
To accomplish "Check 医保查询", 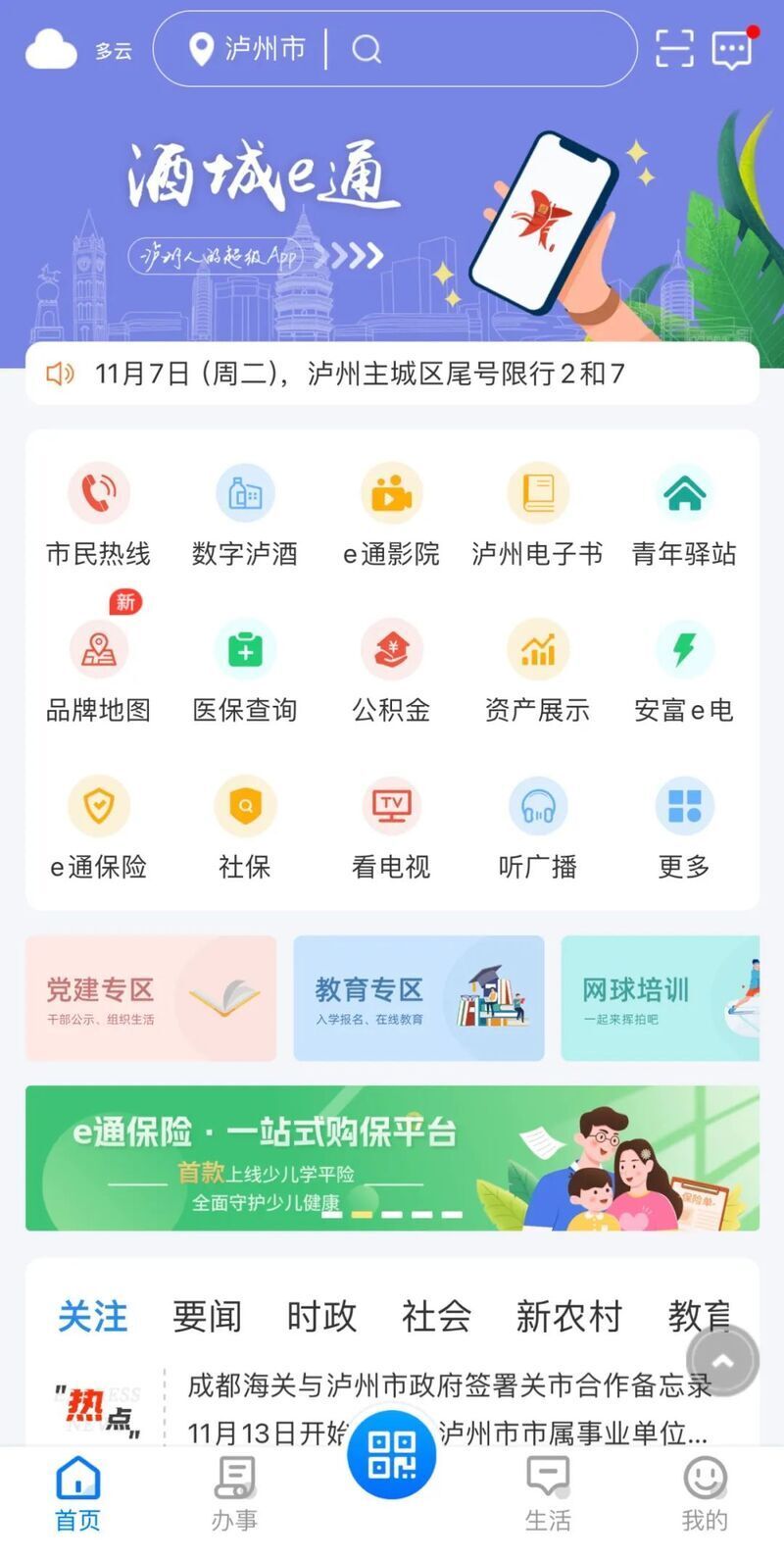I will pyautogui.click(x=245, y=672).
